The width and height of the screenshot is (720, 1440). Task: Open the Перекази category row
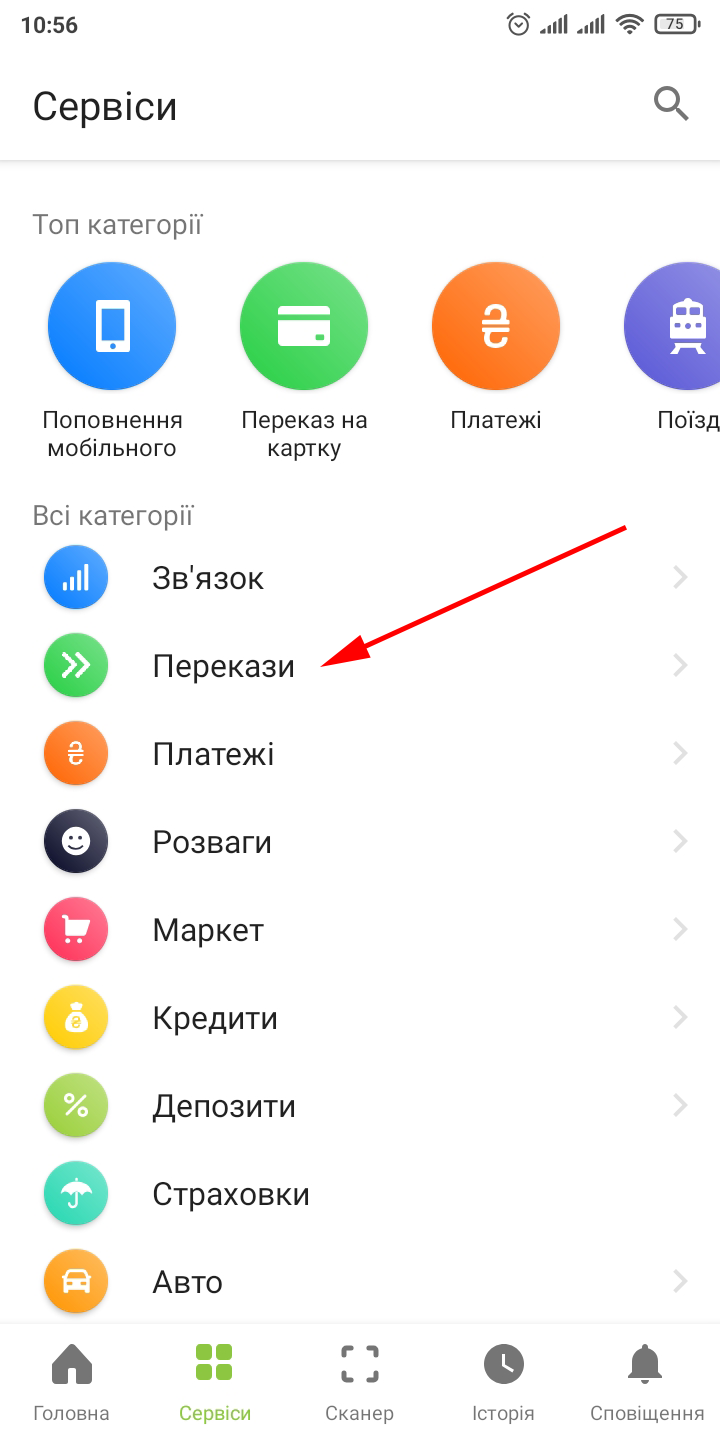click(360, 666)
